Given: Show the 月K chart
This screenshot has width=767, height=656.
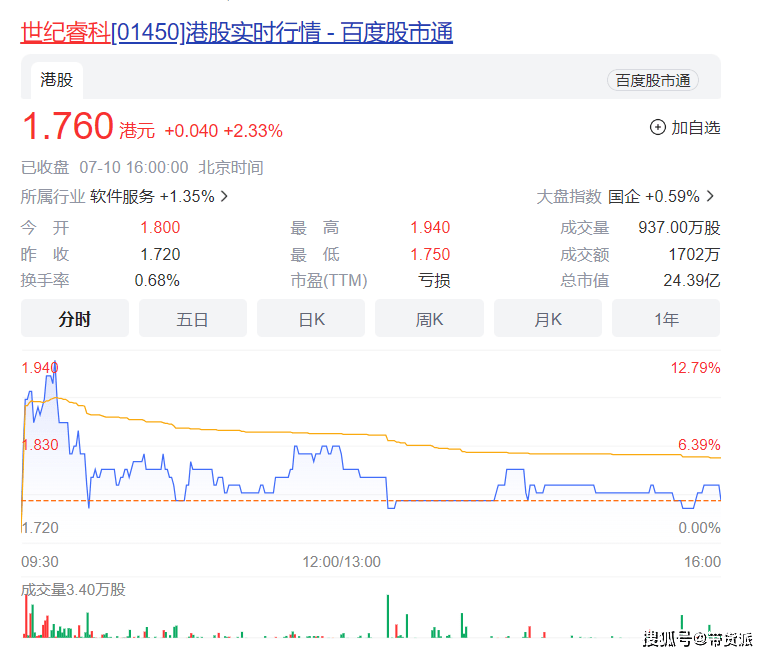Looking at the screenshot, I should point(548,319).
